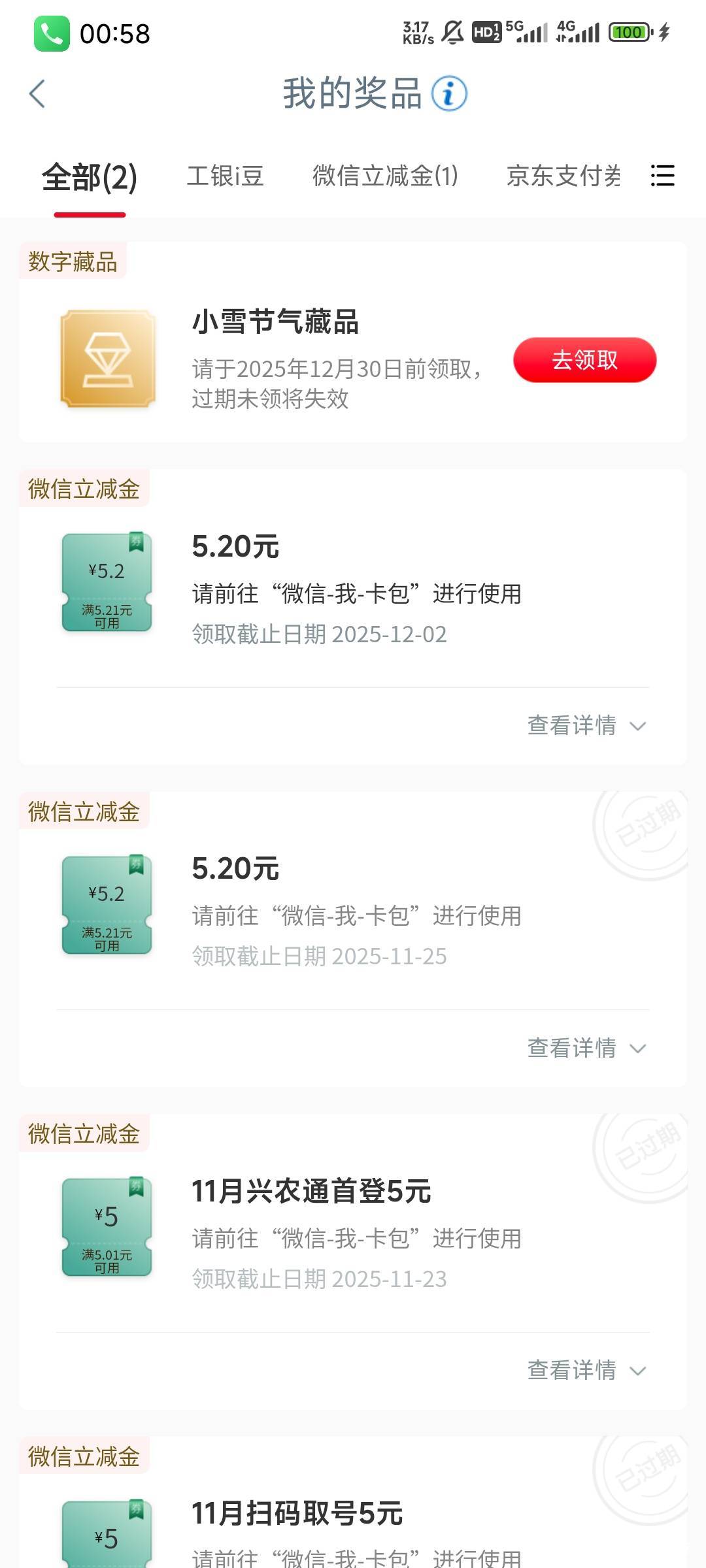Expand 查看详情 for 11月兴农通首登5元
Image resolution: width=706 pixels, height=1568 pixels.
tap(586, 1371)
